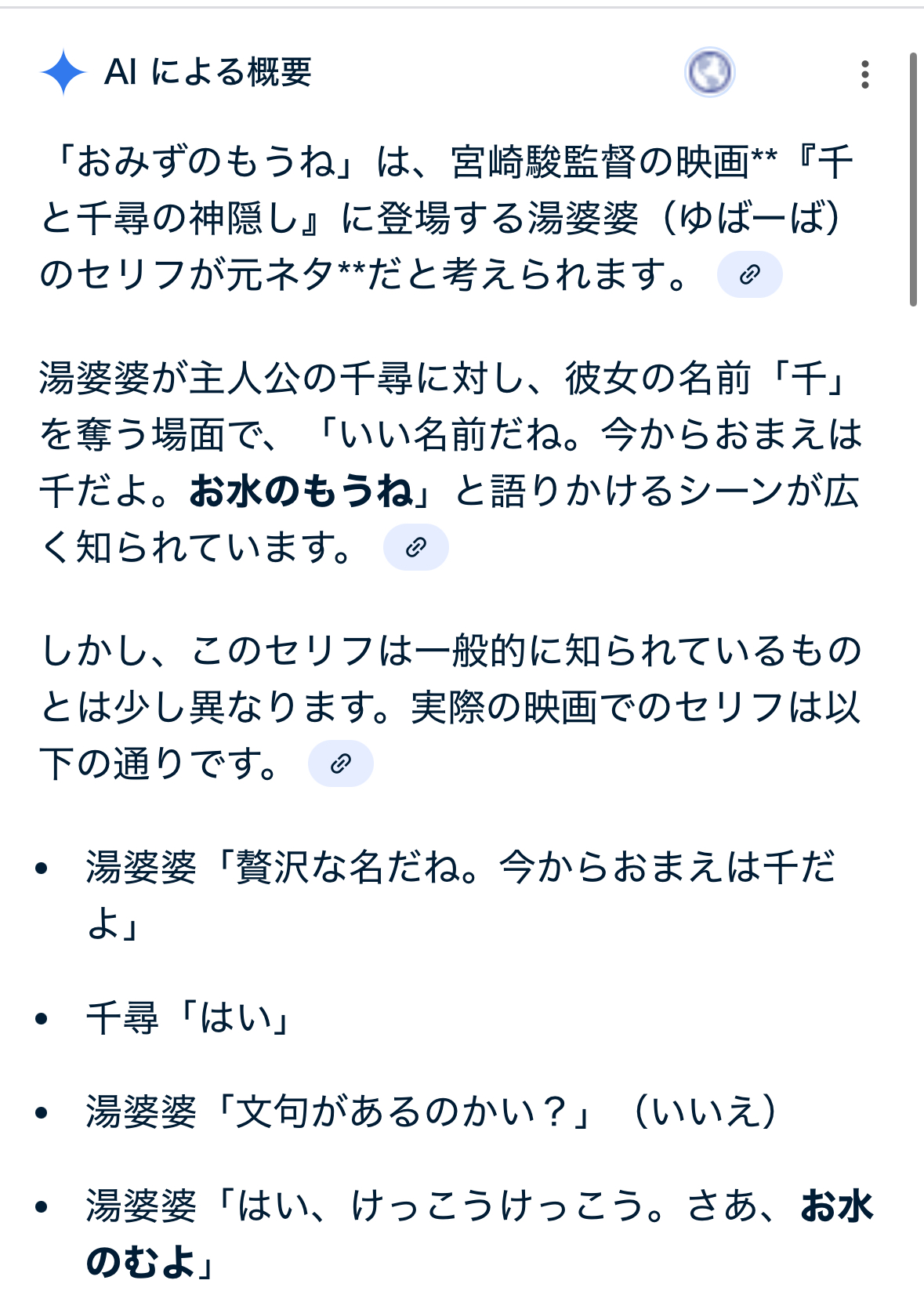The image size is (924, 1302).
Task: Open the three-dot overflow menu
Action: (864, 74)
